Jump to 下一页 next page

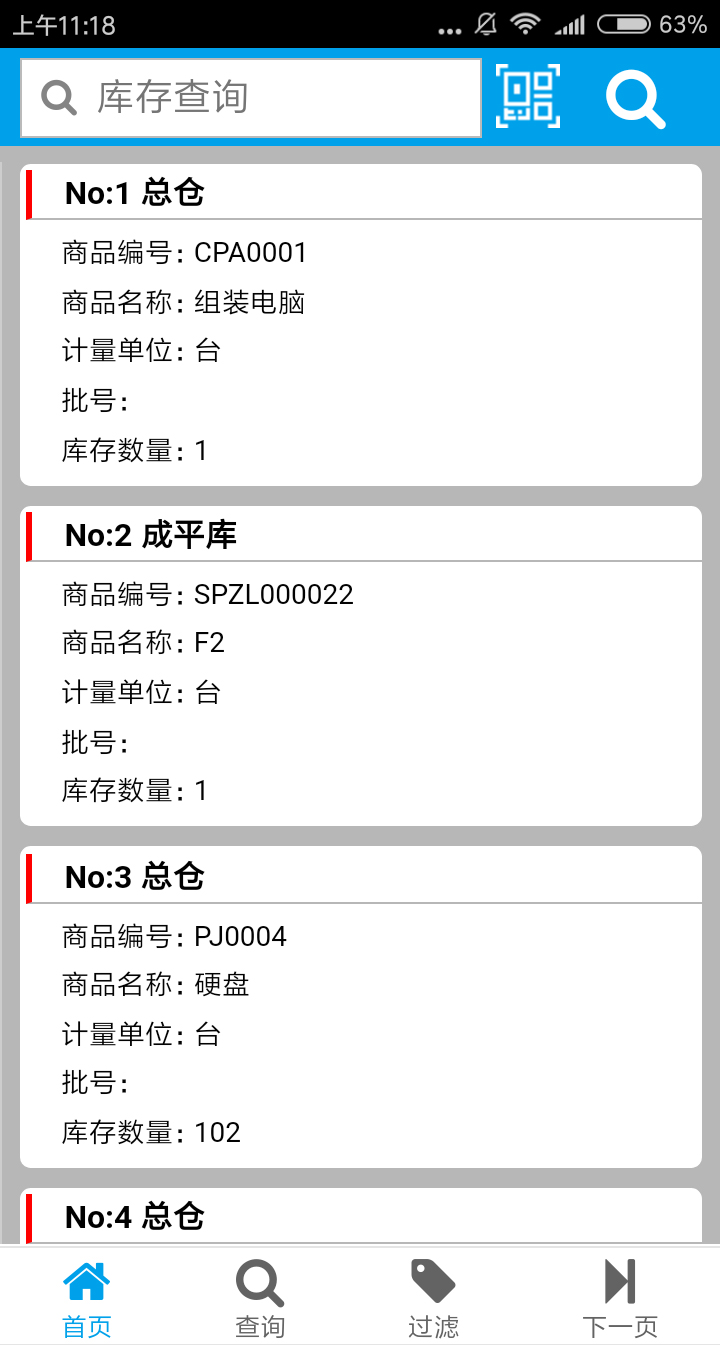click(620, 1298)
